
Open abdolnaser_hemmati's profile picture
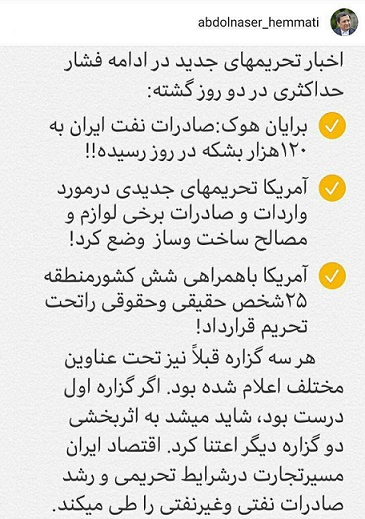click(344, 22)
